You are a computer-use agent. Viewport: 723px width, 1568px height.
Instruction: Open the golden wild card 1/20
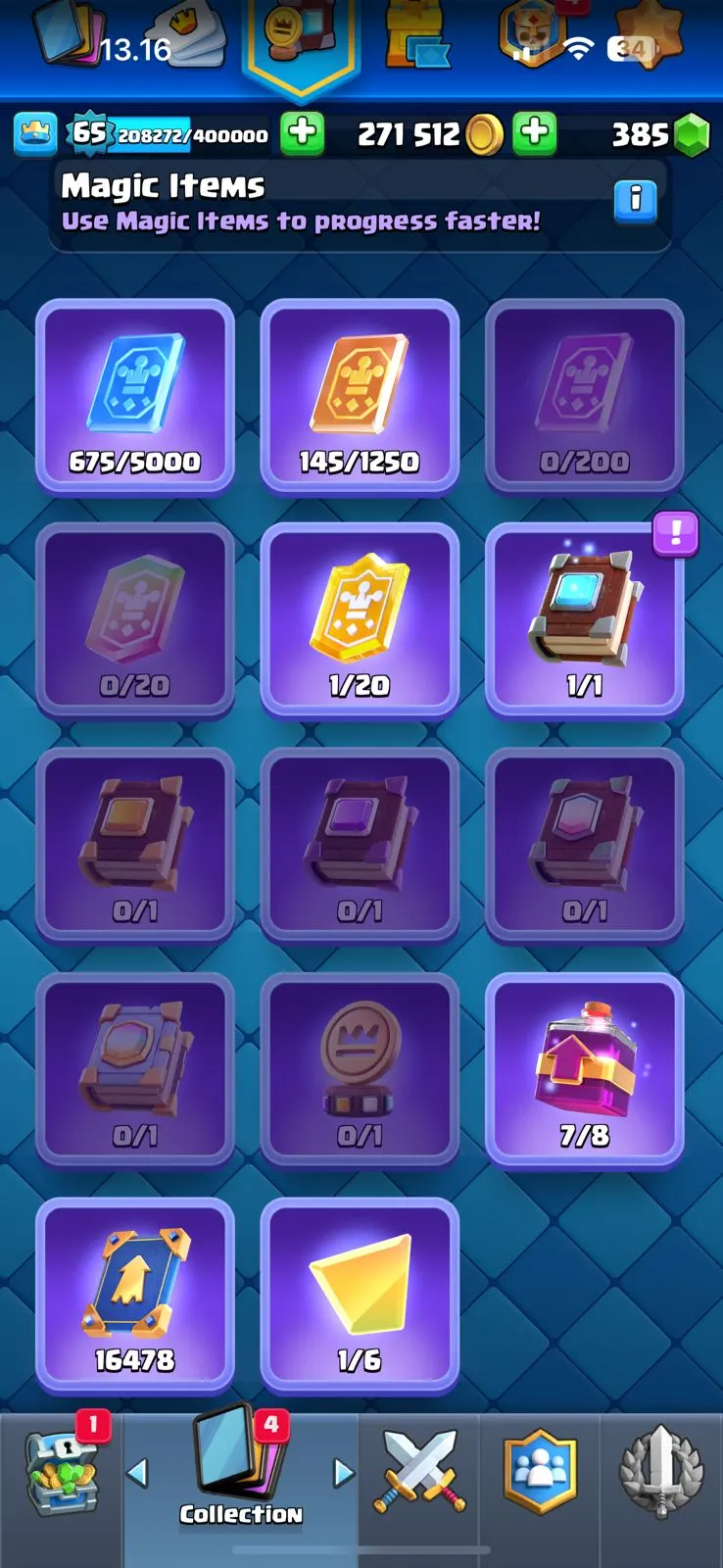[x=360, y=619]
